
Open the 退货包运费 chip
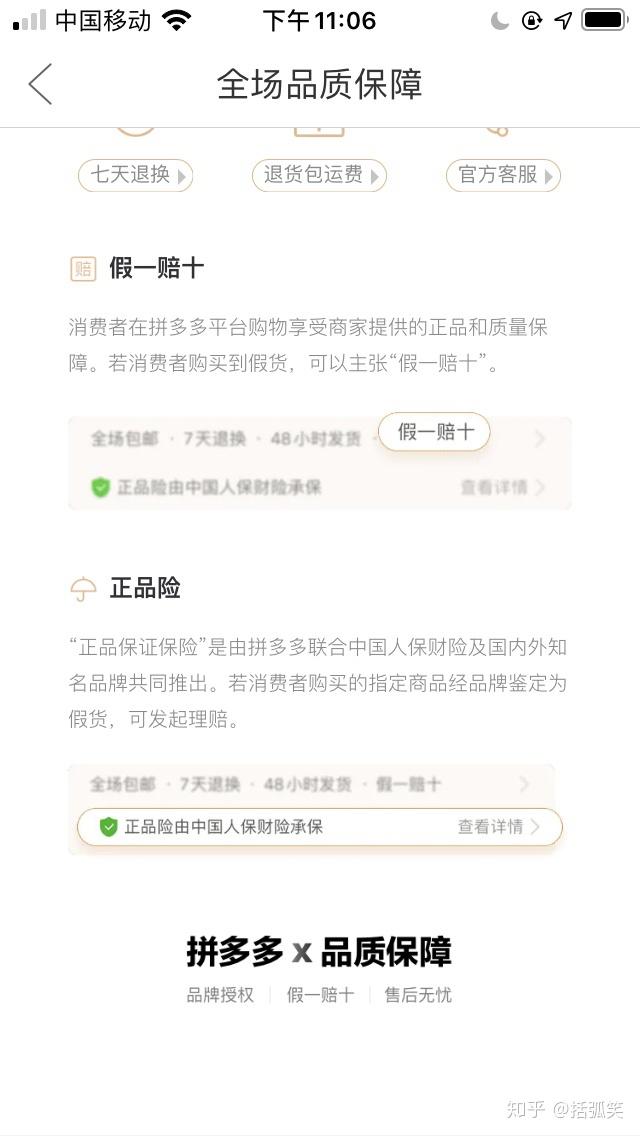[319, 175]
